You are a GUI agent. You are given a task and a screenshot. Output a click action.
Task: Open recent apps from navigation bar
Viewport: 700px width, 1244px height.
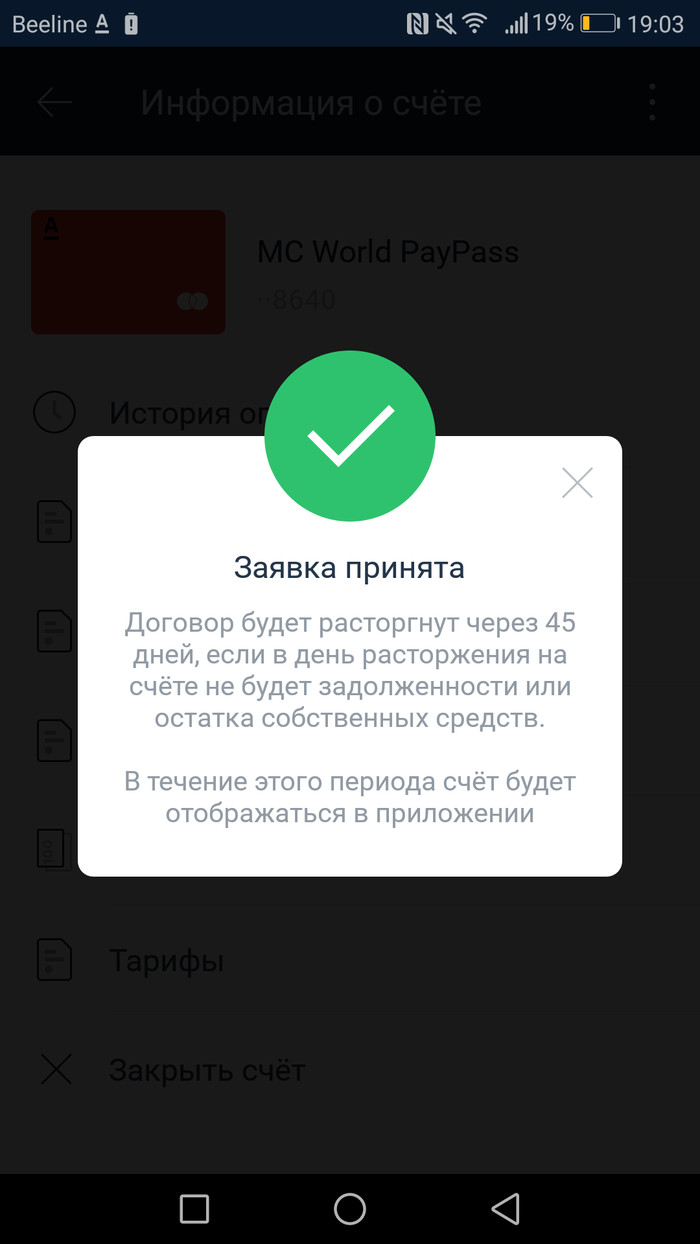pos(194,1209)
